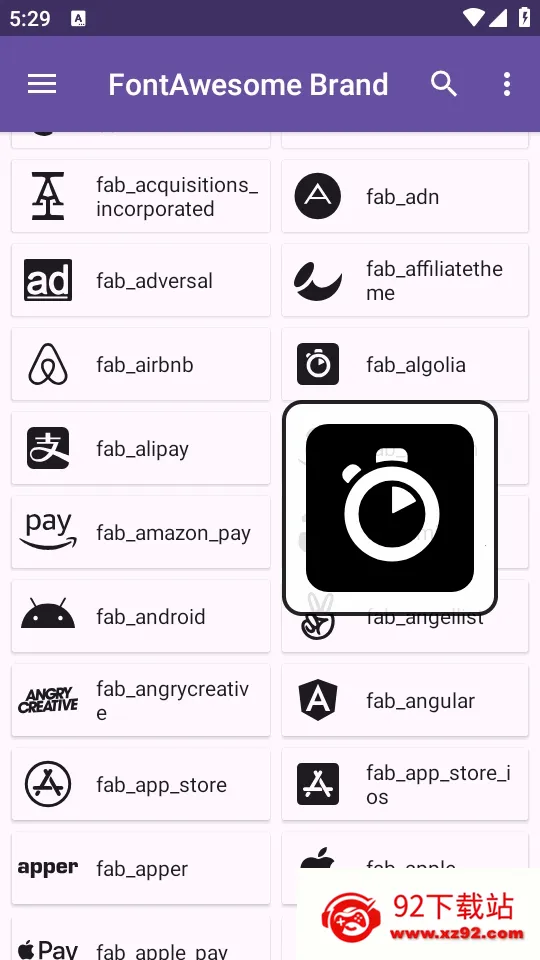The width and height of the screenshot is (540, 960).
Task: Tap the fab_android icon card
Action: [x=141, y=616]
